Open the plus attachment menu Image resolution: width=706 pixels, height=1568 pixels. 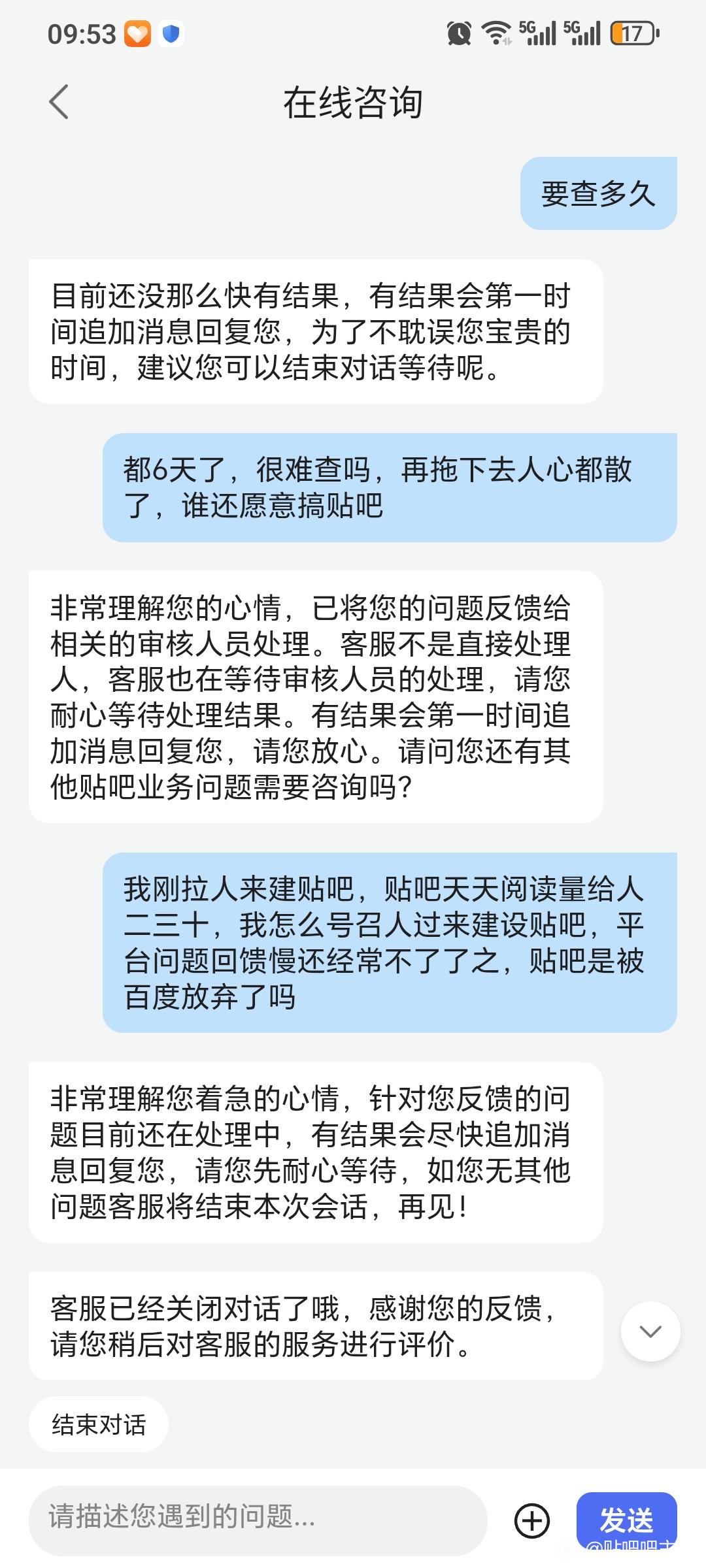click(532, 1520)
